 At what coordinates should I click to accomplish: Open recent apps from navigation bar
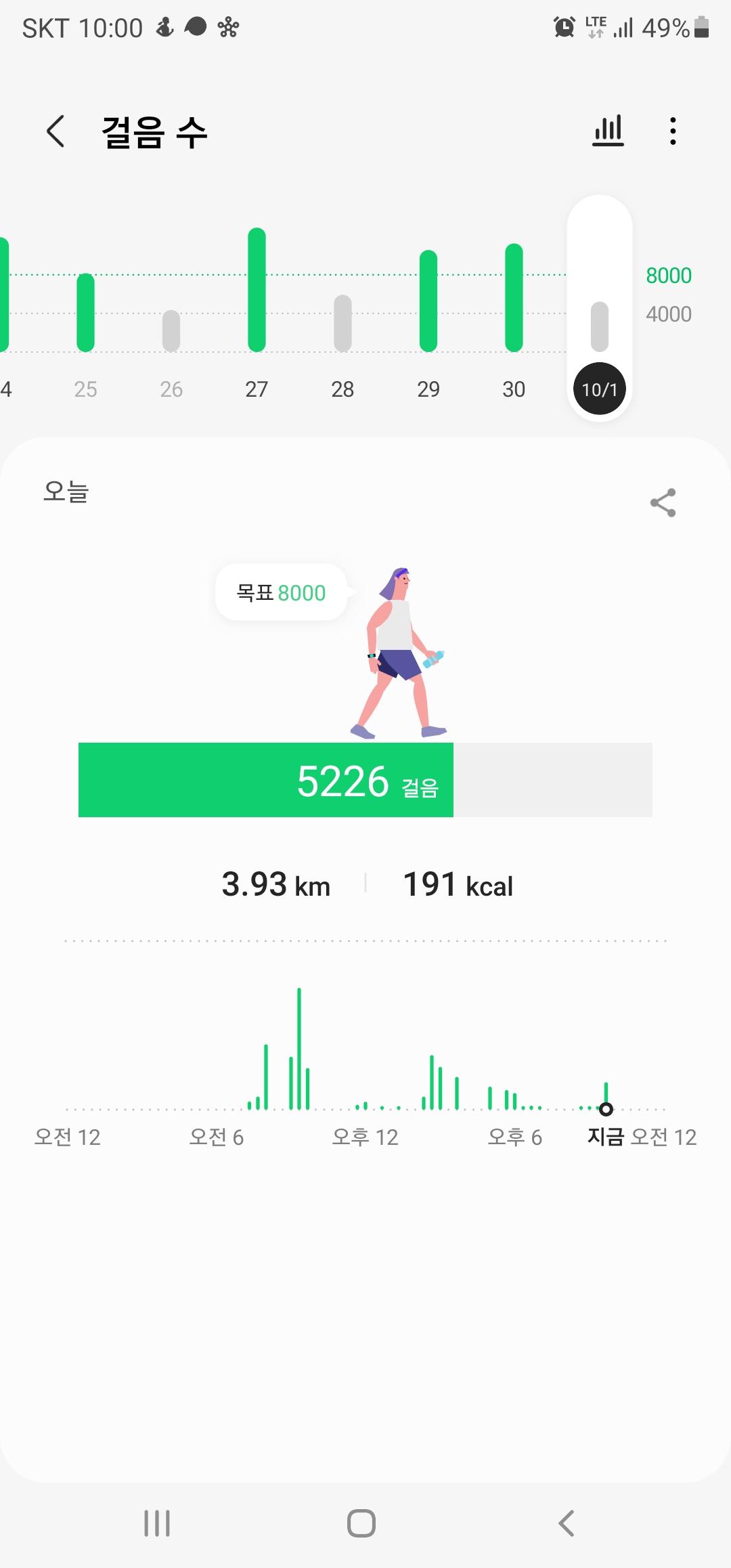point(157,1523)
